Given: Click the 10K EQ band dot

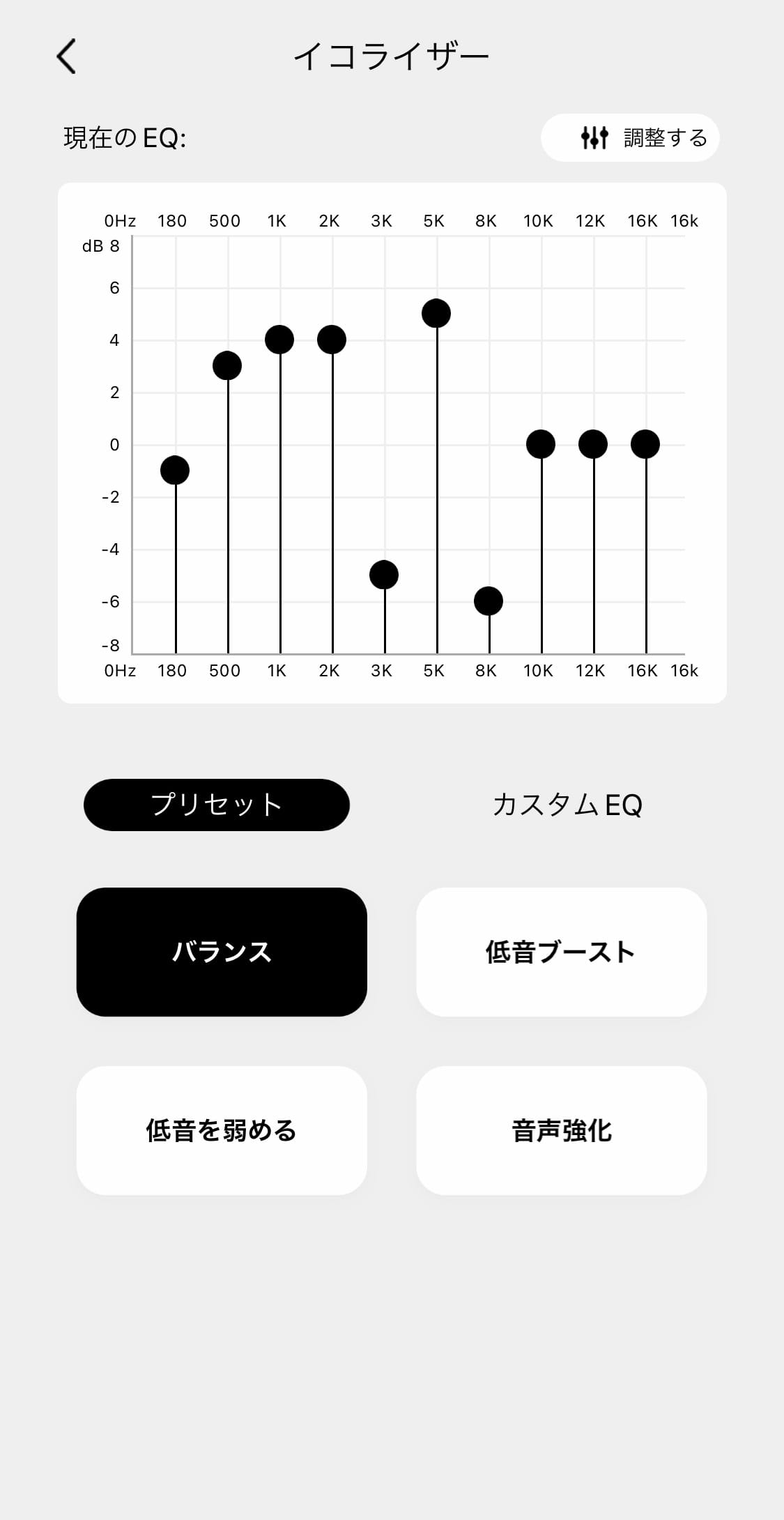Looking at the screenshot, I should (540, 442).
